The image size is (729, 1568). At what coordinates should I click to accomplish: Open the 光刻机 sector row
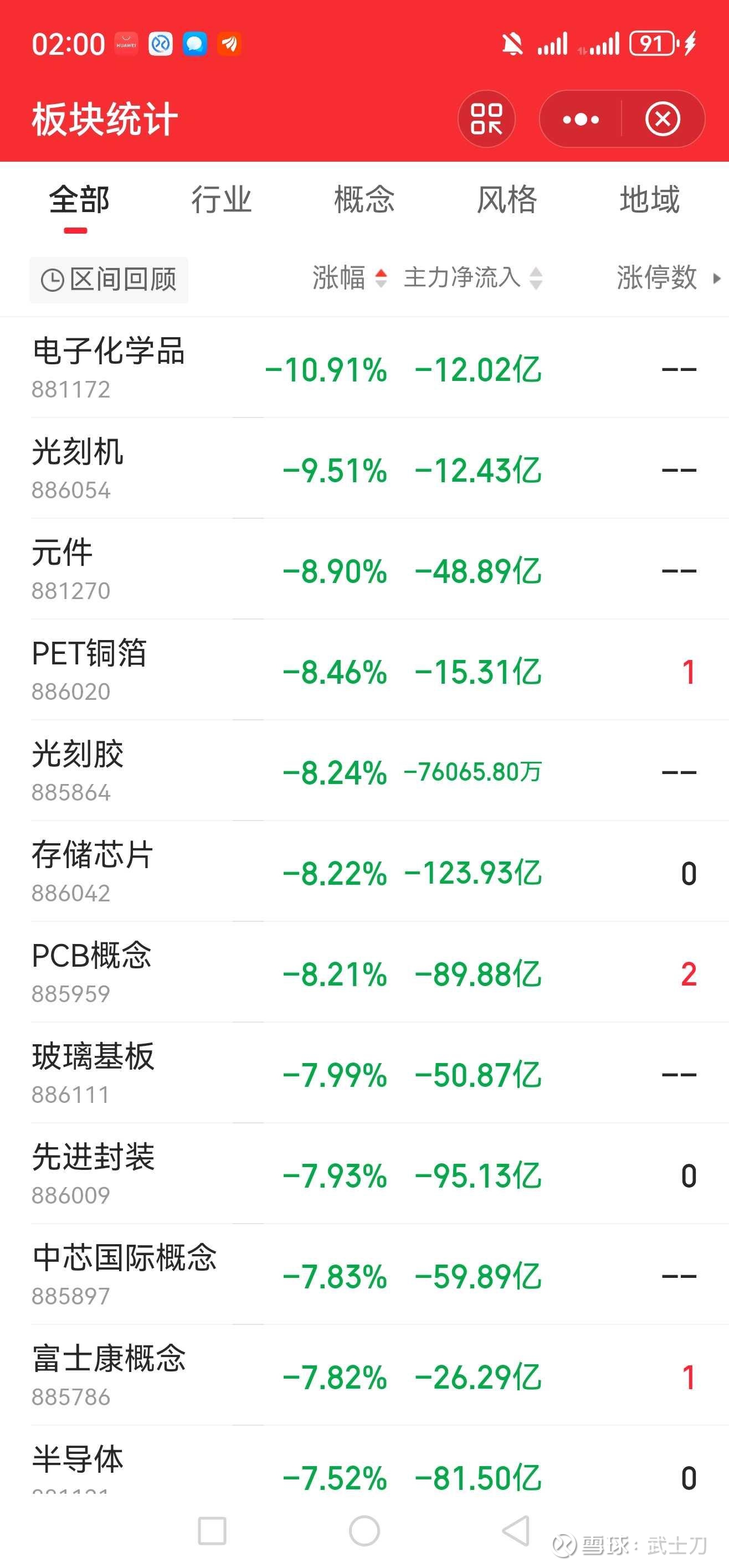pyautogui.click(x=364, y=469)
